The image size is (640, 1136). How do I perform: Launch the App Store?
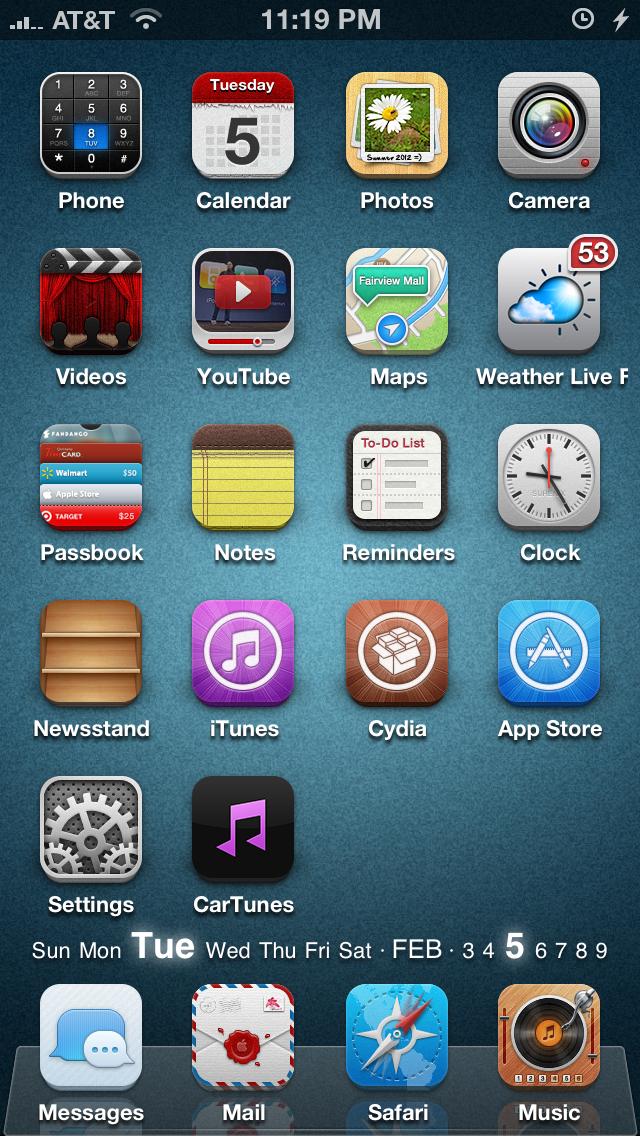[x=549, y=652]
